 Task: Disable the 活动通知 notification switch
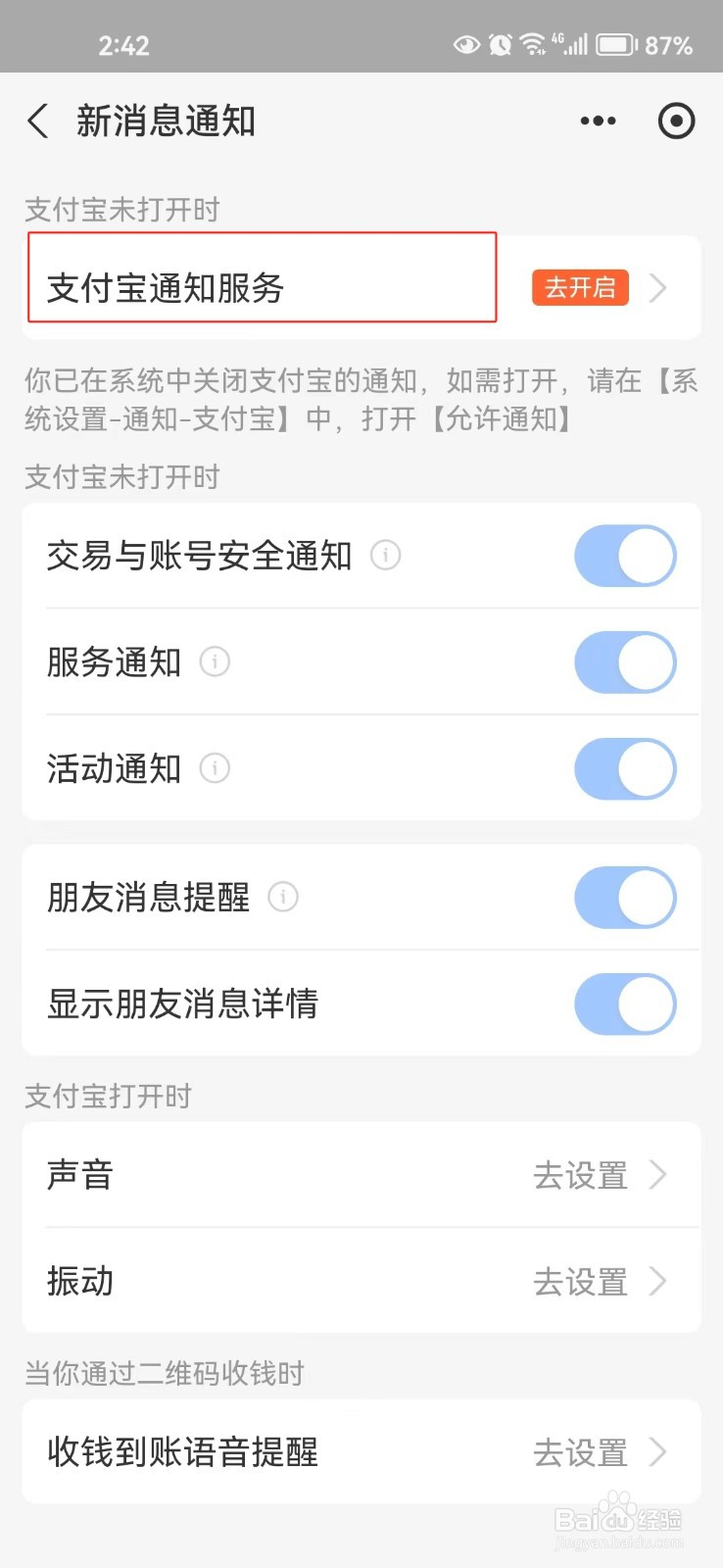[625, 769]
